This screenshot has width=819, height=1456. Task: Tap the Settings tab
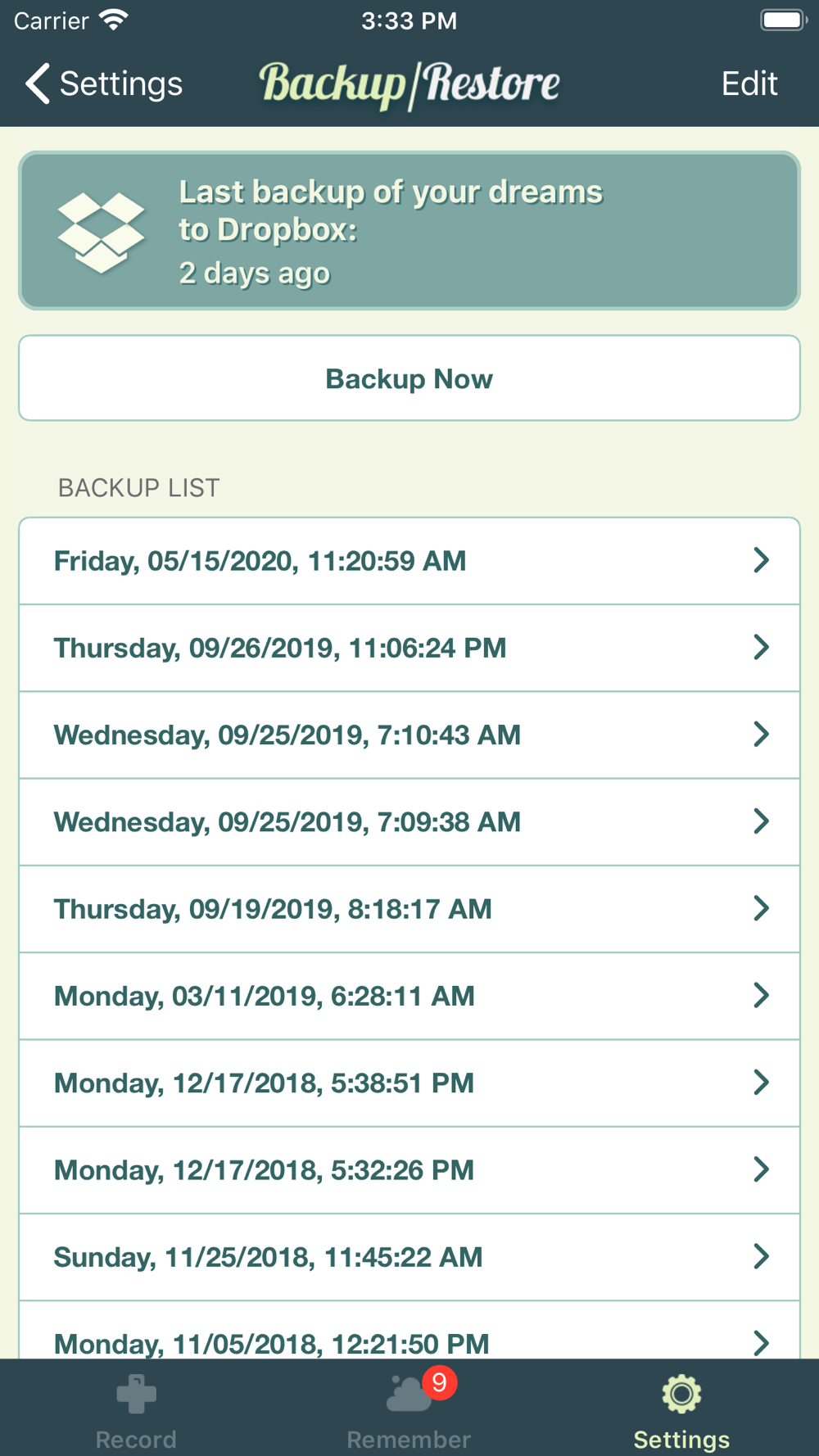[x=681, y=1410]
